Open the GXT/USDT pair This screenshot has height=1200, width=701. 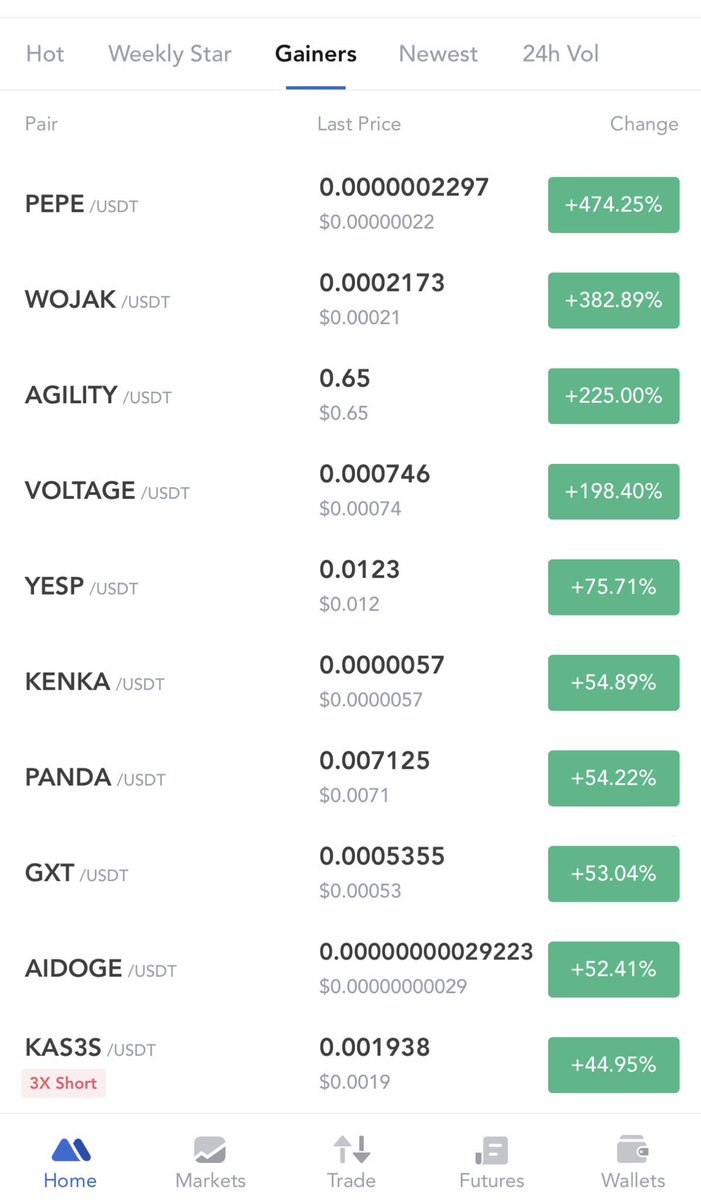pos(350,873)
